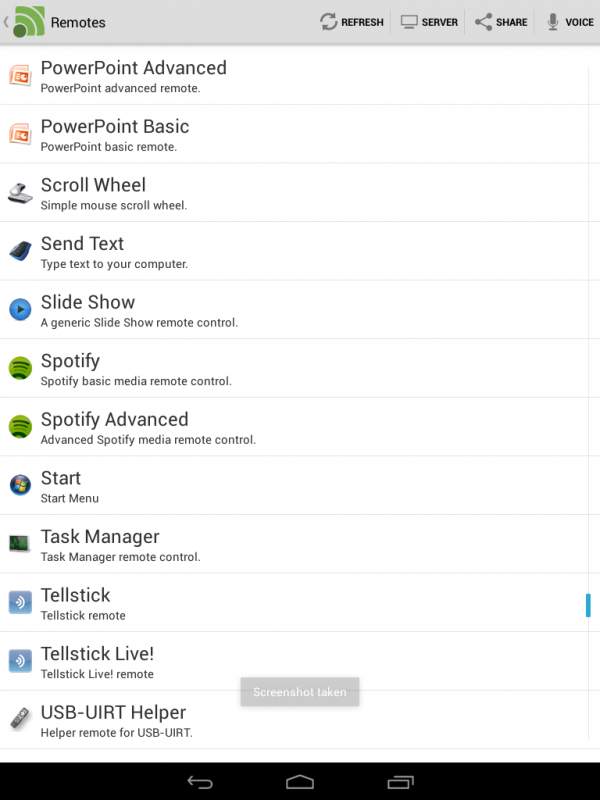Screen dimensions: 600x800
Task: Share via the Share action
Action: tap(501, 22)
